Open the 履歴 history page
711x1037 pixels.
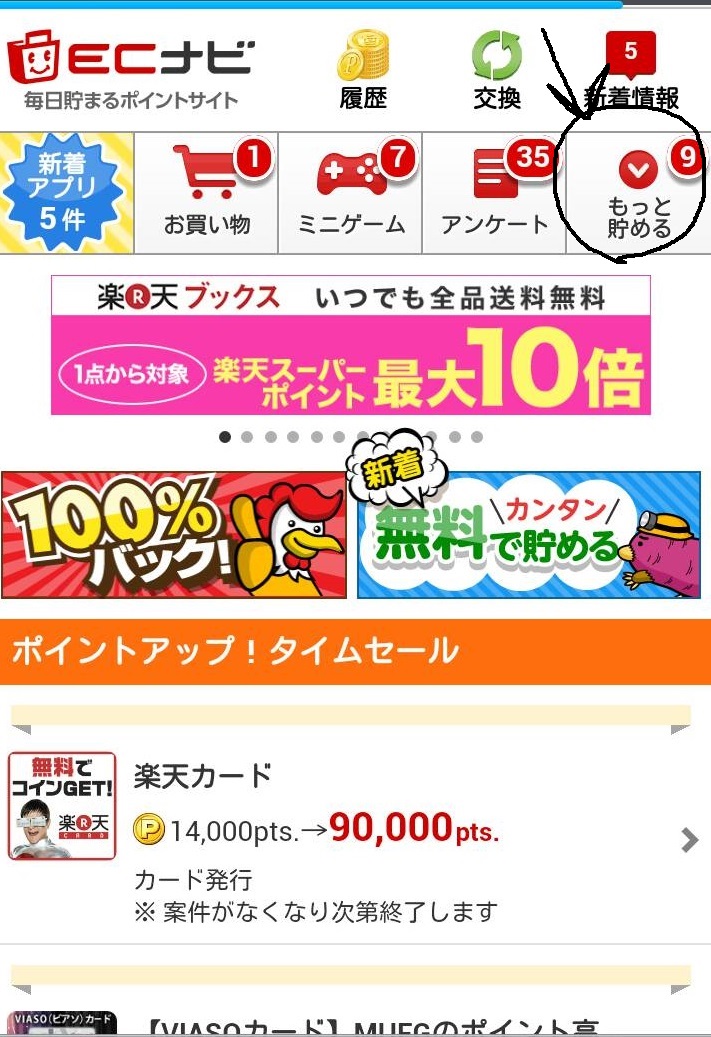point(362,68)
